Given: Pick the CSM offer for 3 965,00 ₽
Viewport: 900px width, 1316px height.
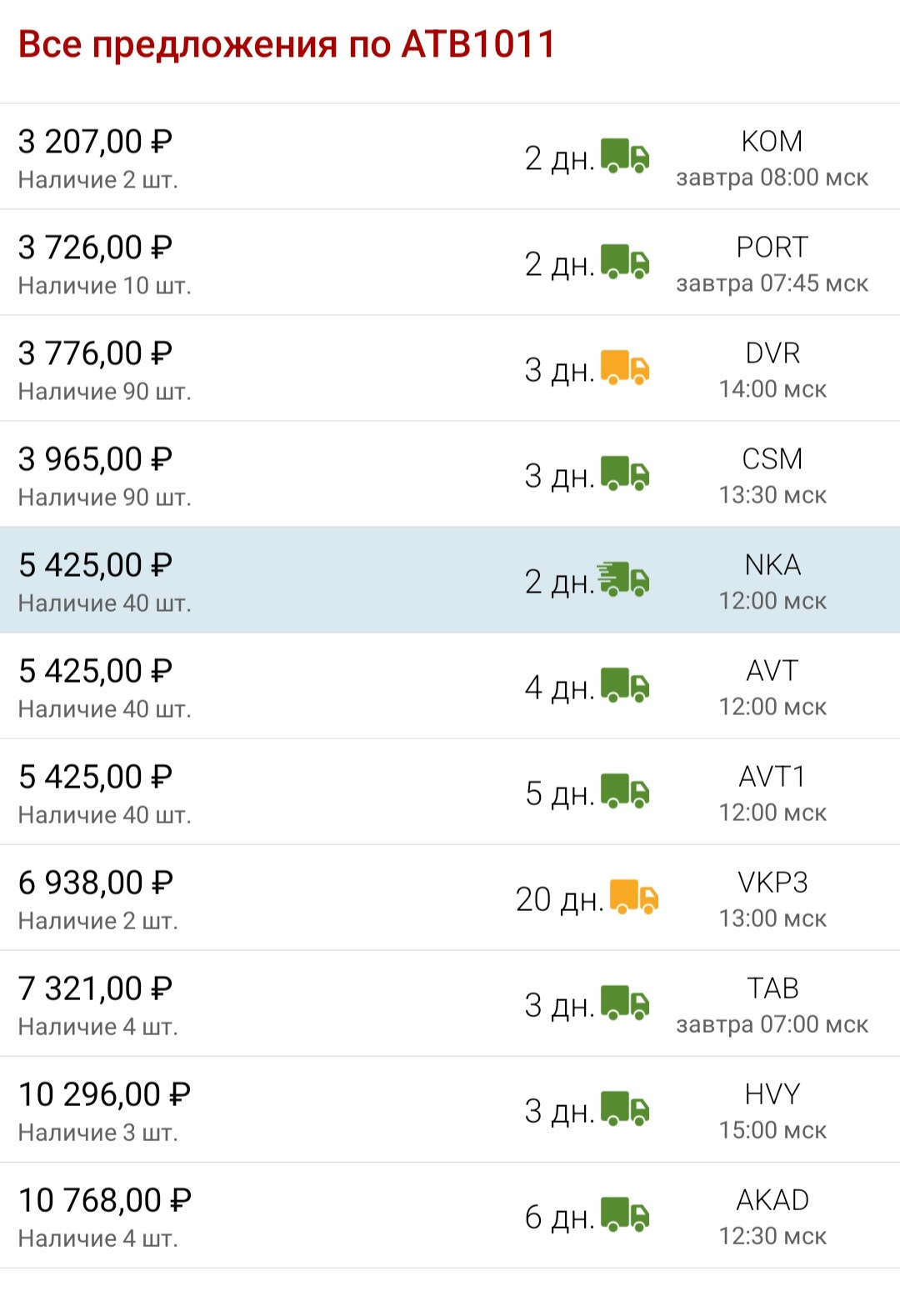Looking at the screenshot, I should pyautogui.click(x=450, y=474).
